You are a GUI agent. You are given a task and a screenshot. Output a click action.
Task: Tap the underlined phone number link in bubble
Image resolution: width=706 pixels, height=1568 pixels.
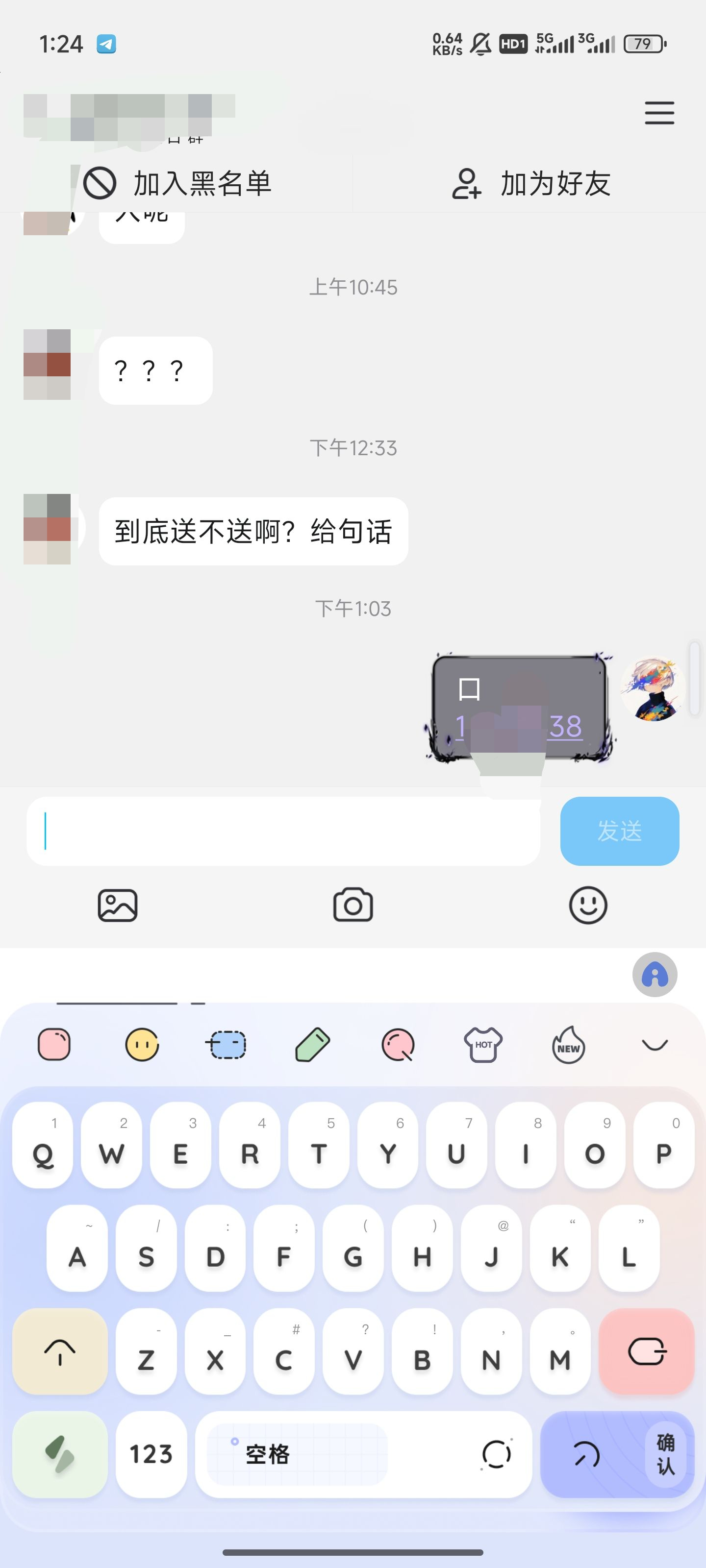519,726
